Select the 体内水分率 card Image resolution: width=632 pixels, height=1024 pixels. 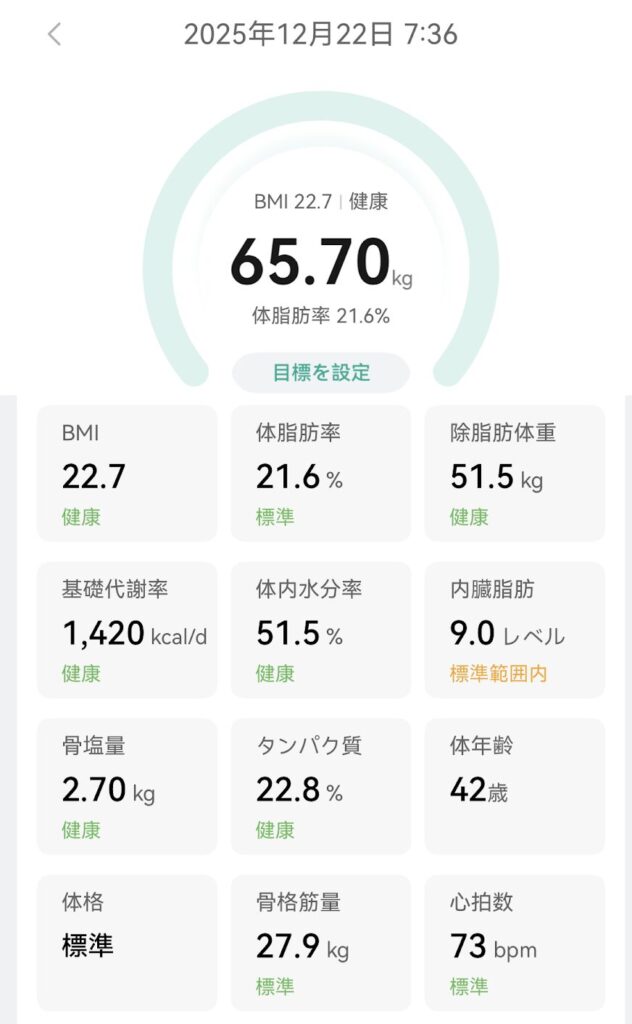point(321,630)
